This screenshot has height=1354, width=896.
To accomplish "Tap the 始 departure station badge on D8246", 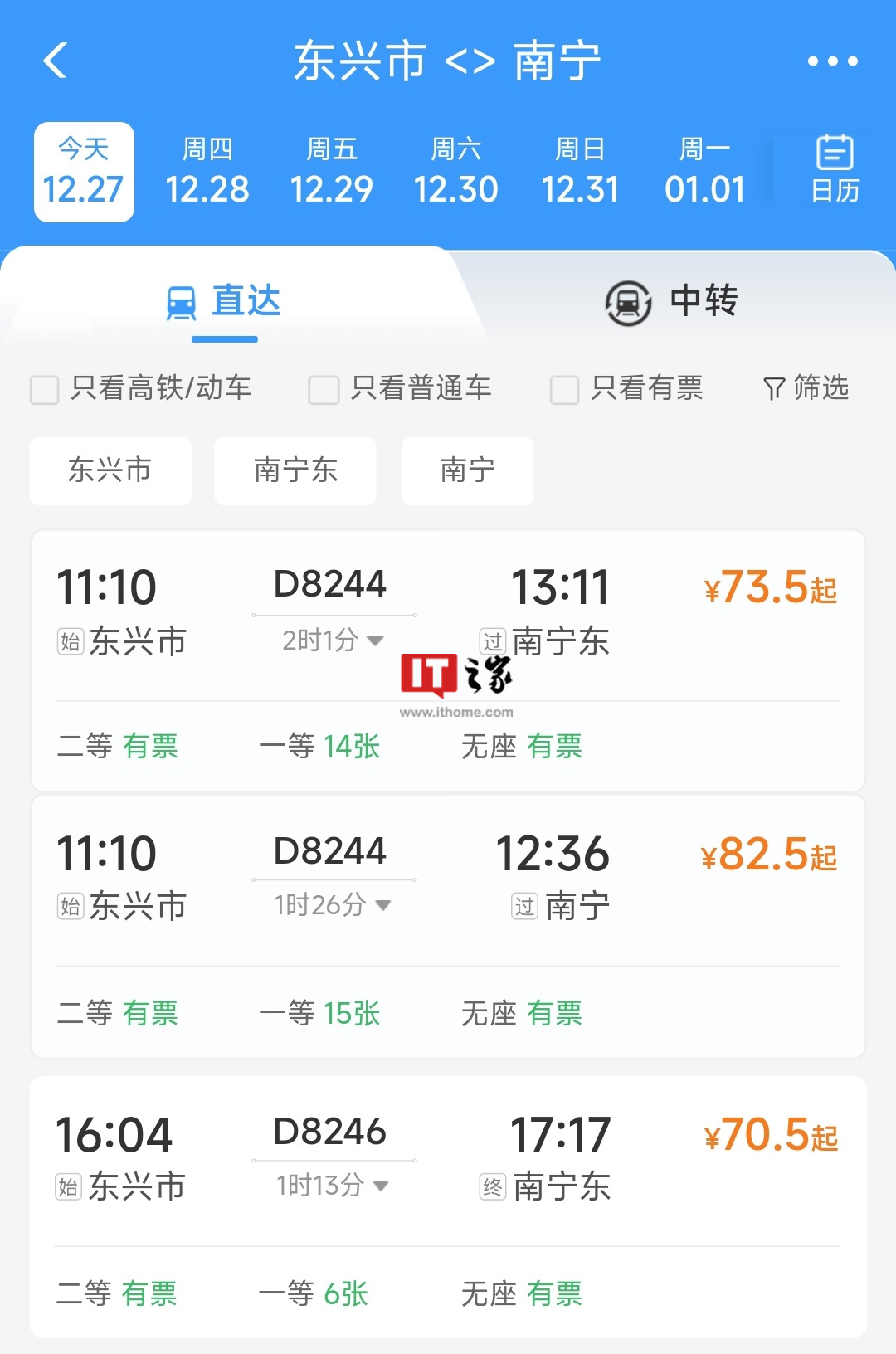I will coord(70,1188).
